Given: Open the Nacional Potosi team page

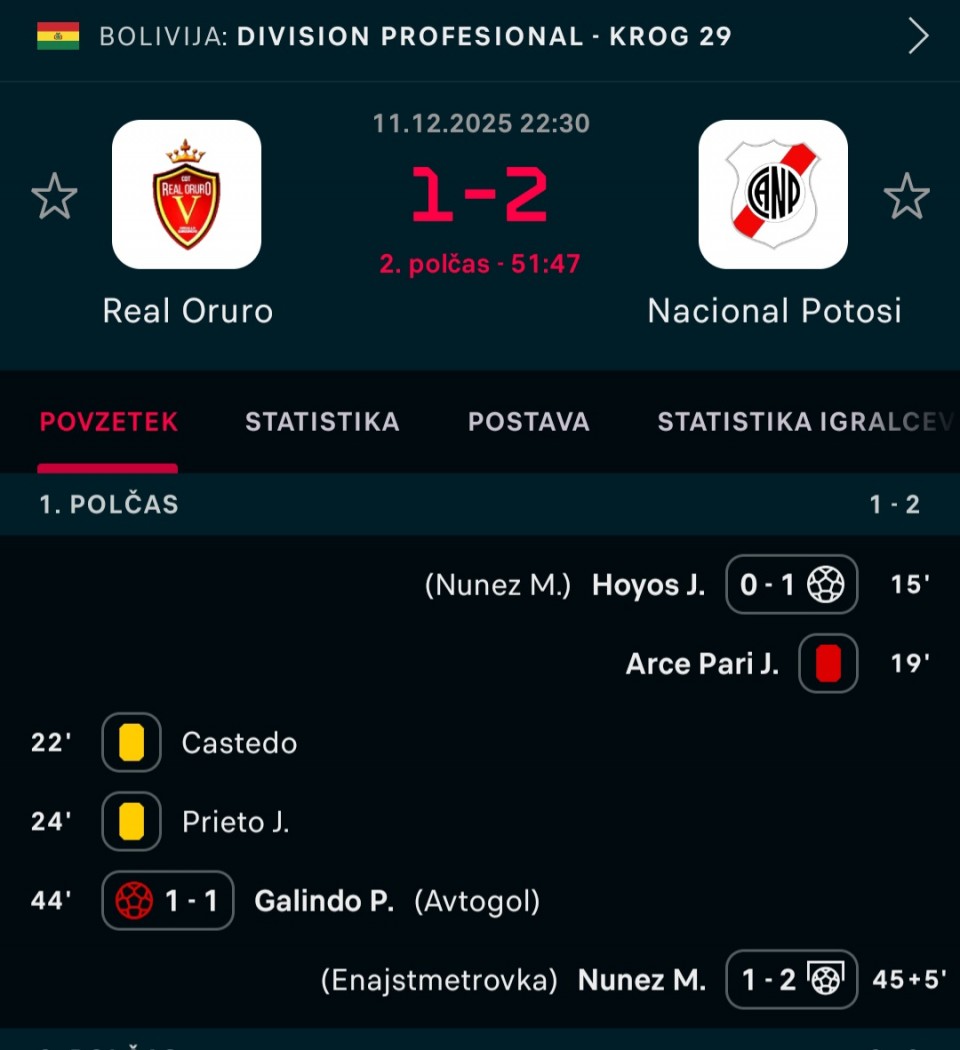Looking at the screenshot, I should click(x=773, y=195).
